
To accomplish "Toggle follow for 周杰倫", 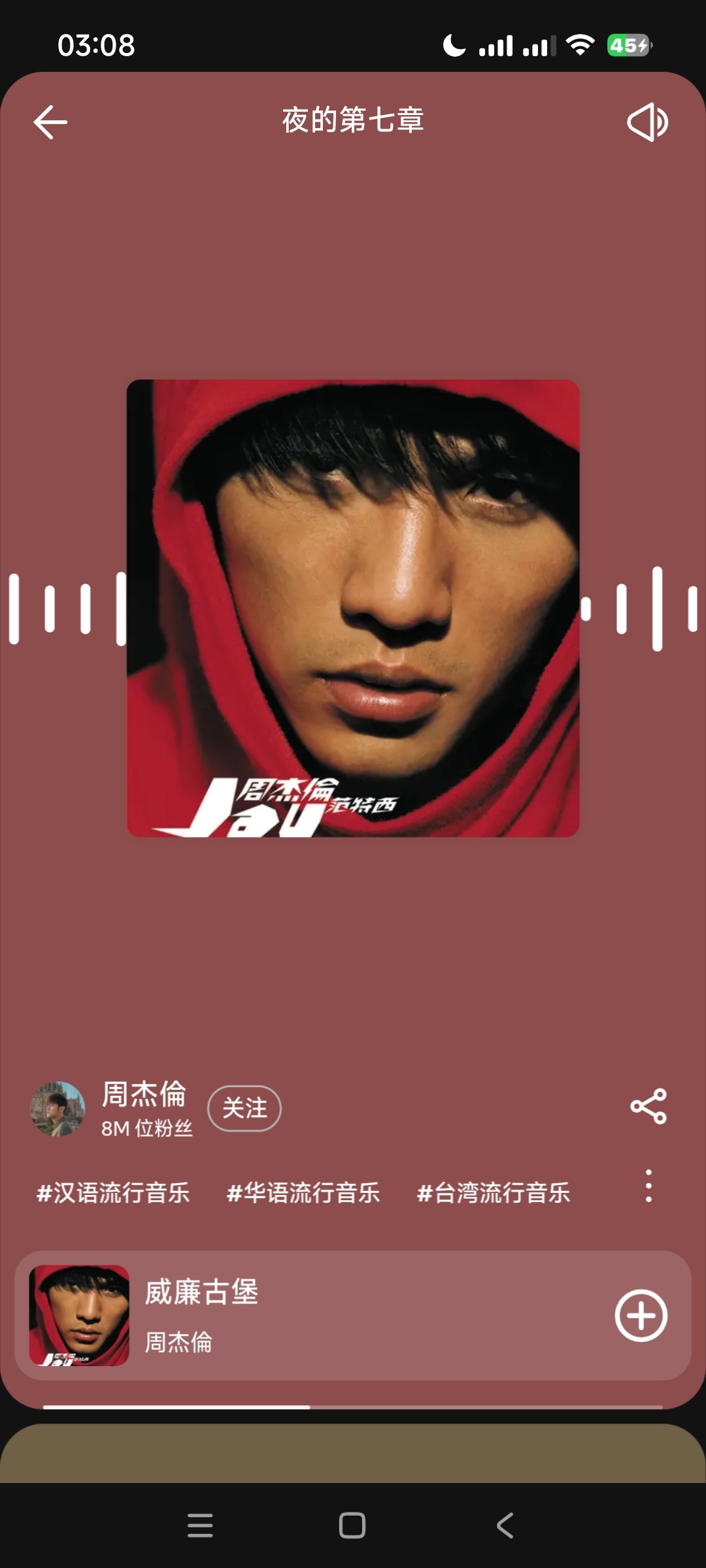I will 244,1109.
